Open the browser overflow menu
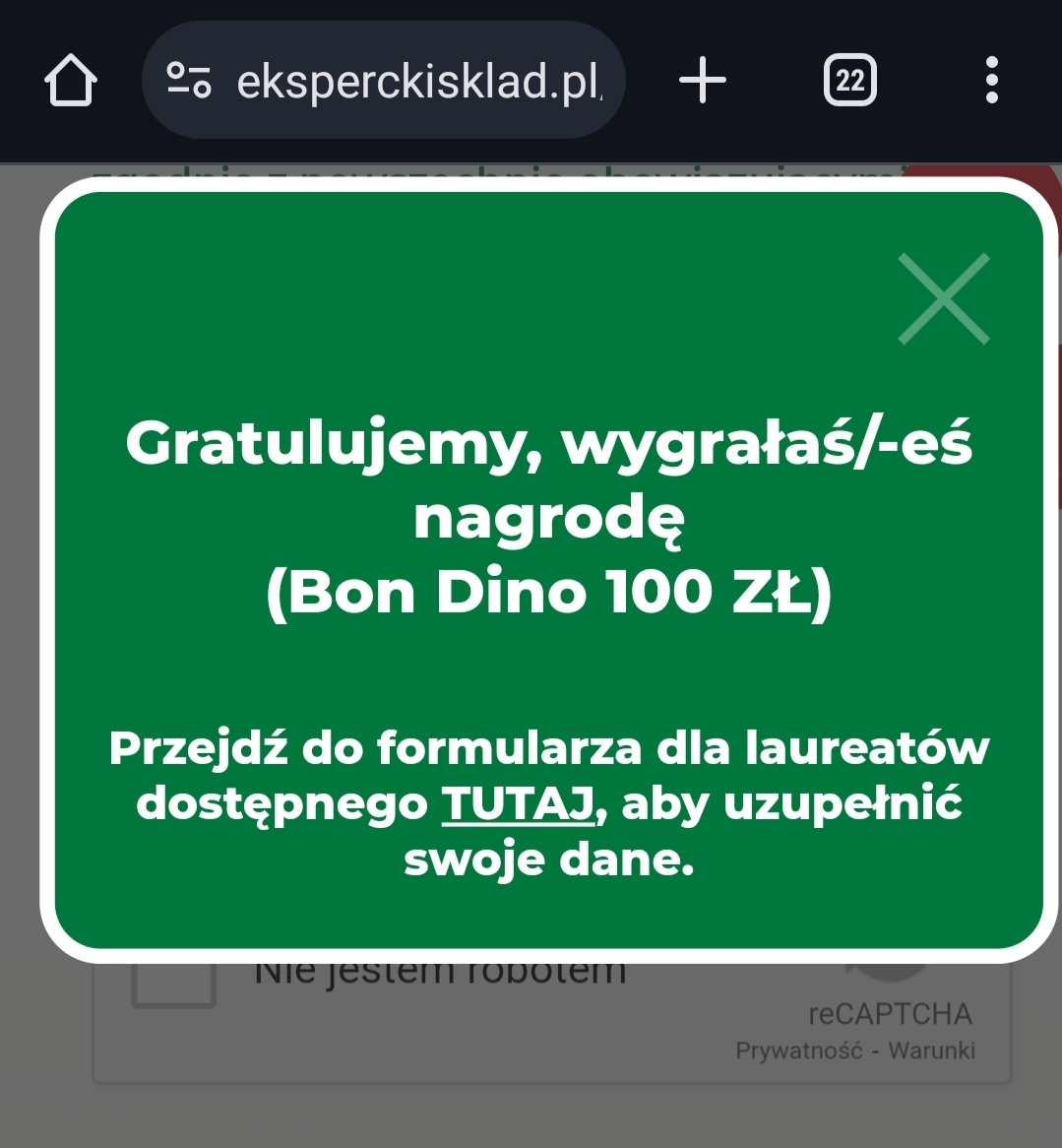The image size is (1062, 1148). point(991,81)
